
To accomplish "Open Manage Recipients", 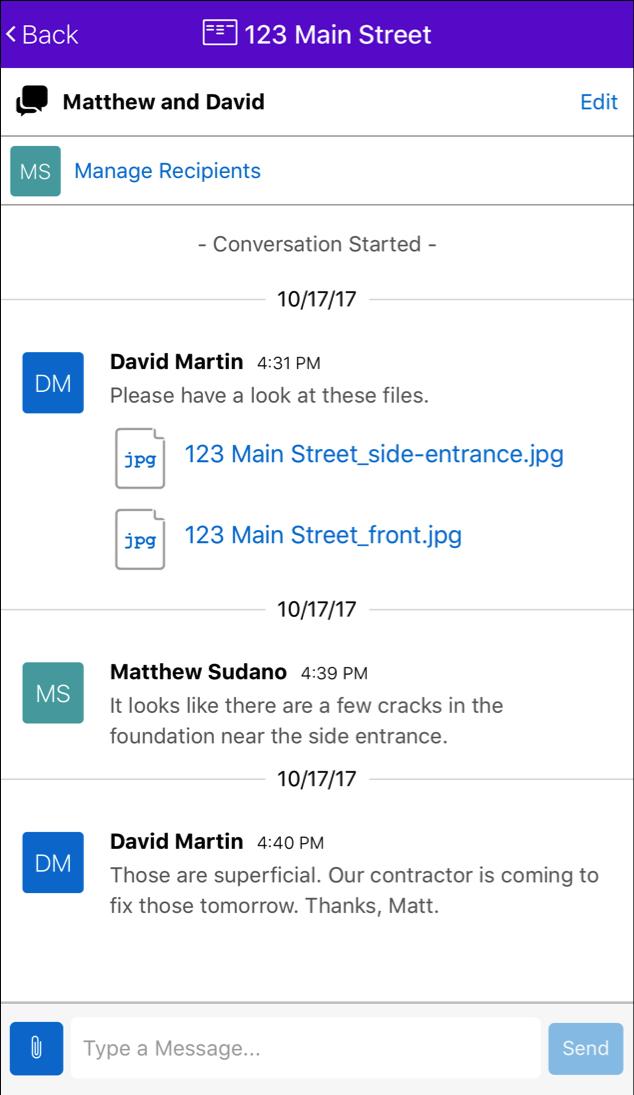I will 167,171.
